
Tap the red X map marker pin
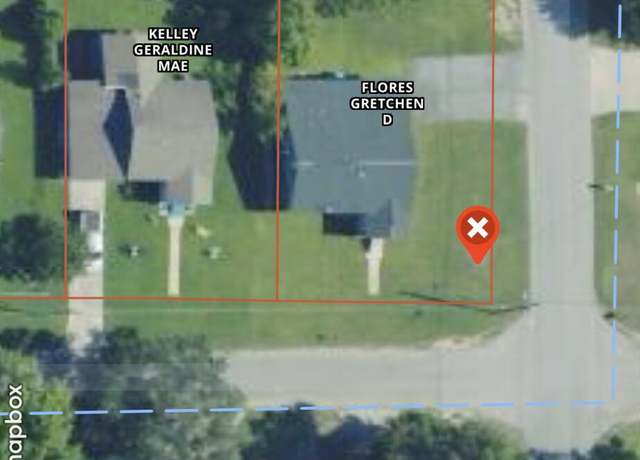tap(477, 231)
